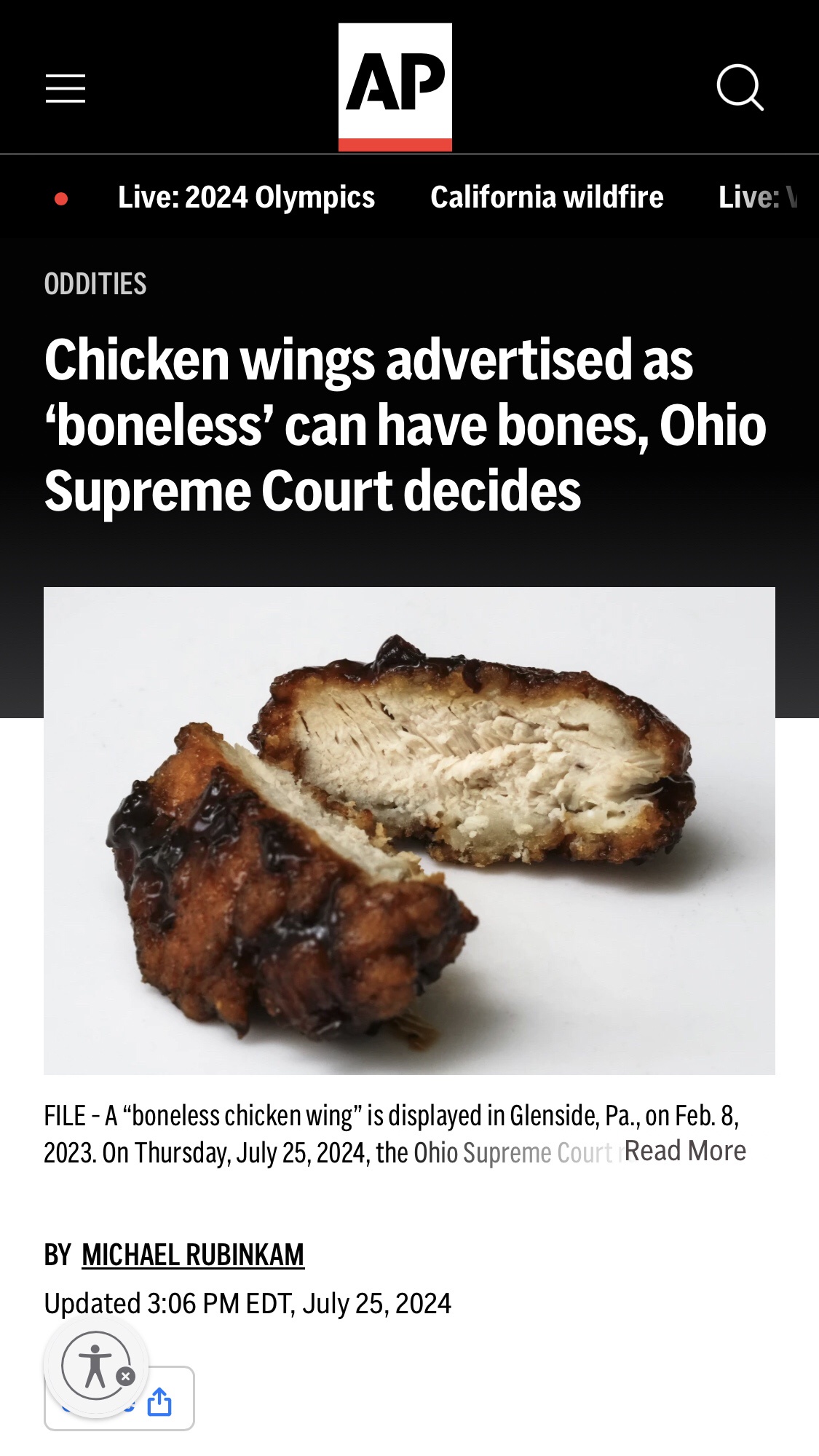819x1456 pixels.
Task: Share this article
Action: pyautogui.click(x=160, y=1402)
